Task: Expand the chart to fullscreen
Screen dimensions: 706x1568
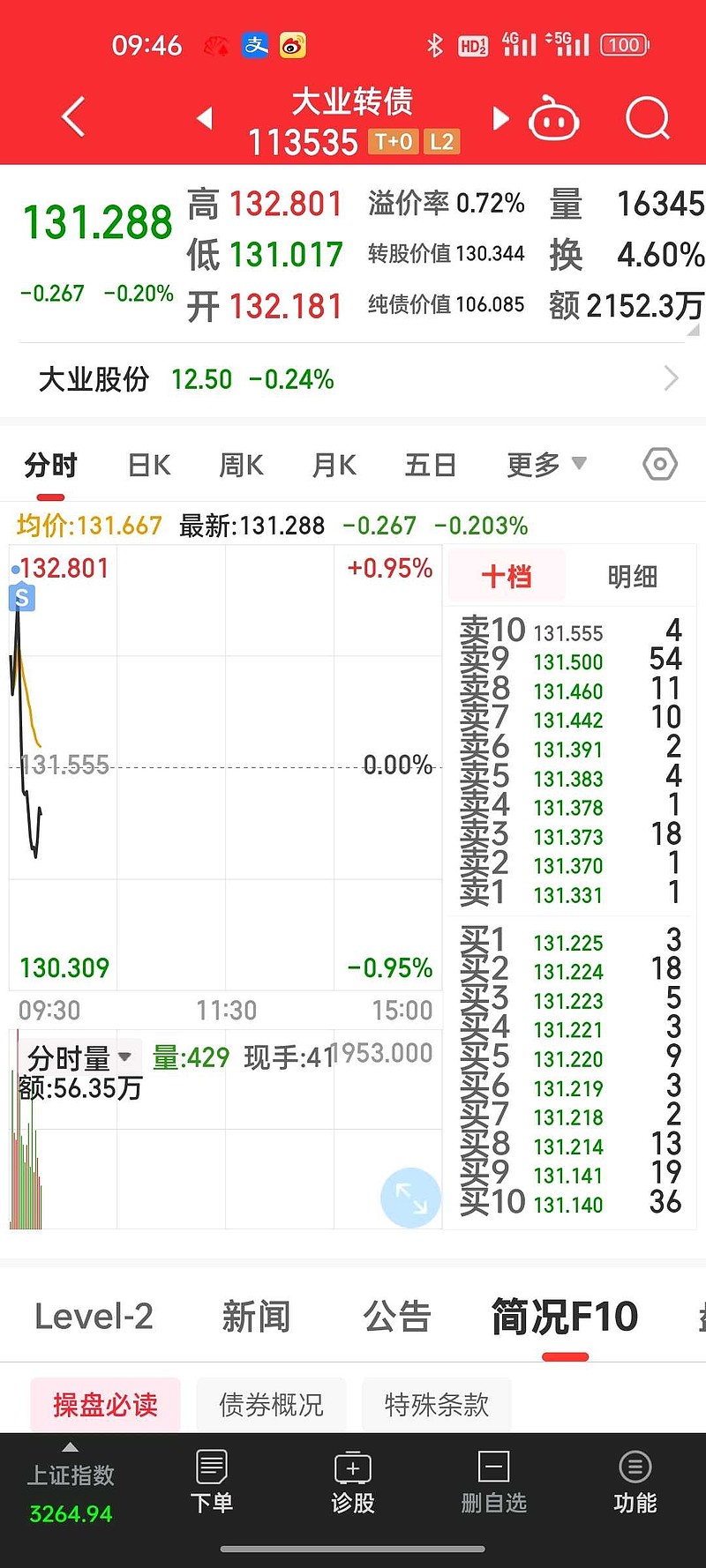Action: coord(410,1198)
